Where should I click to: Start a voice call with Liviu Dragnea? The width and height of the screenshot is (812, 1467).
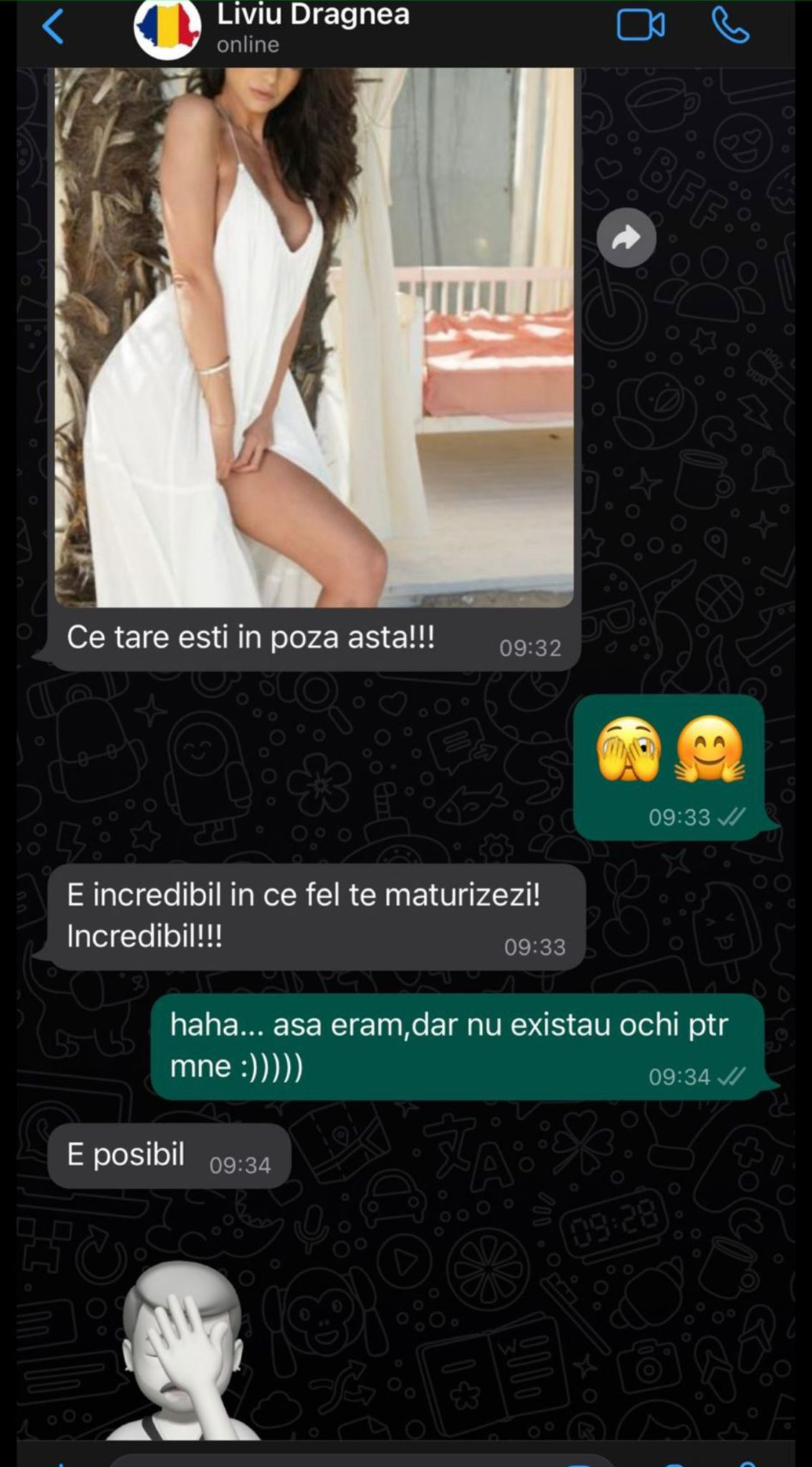[x=730, y=27]
